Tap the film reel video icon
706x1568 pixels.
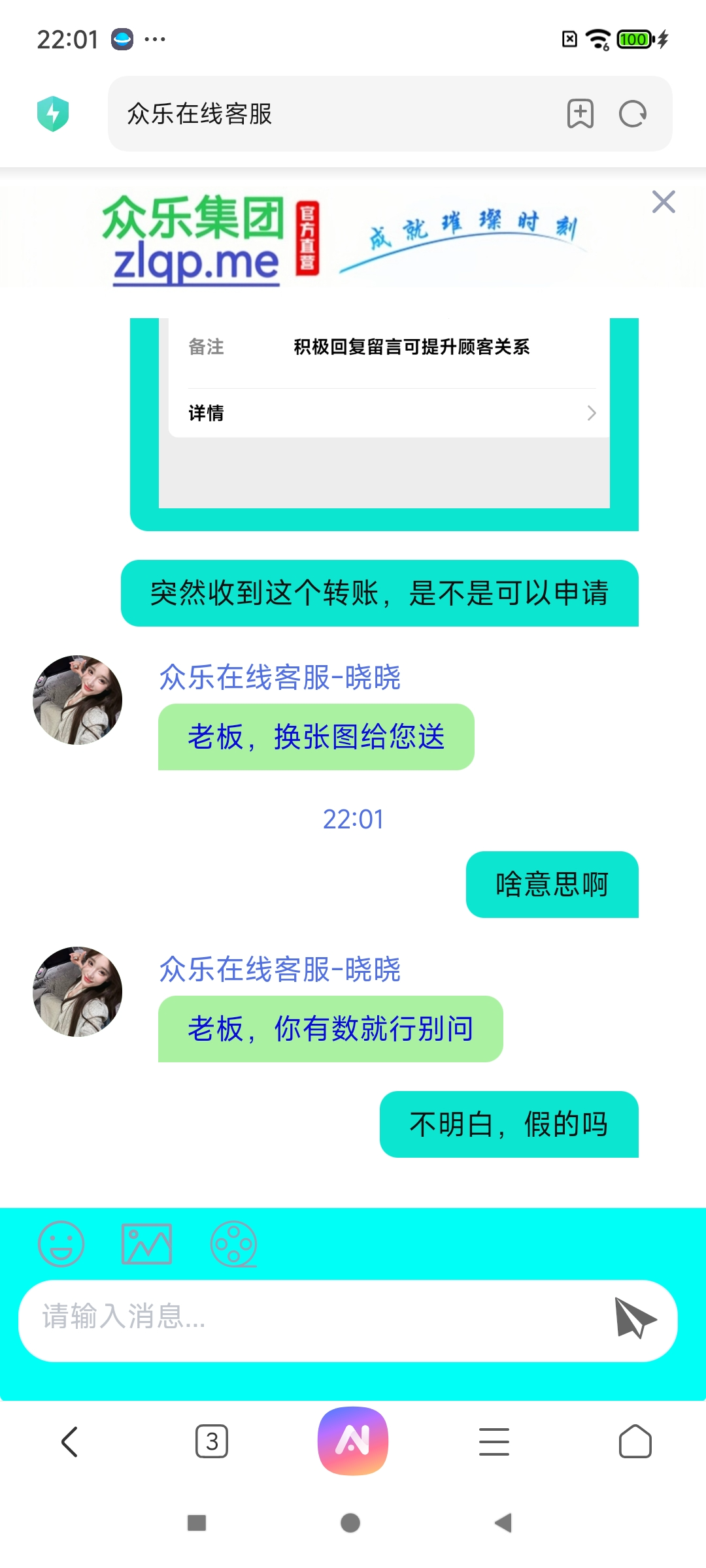[233, 1244]
